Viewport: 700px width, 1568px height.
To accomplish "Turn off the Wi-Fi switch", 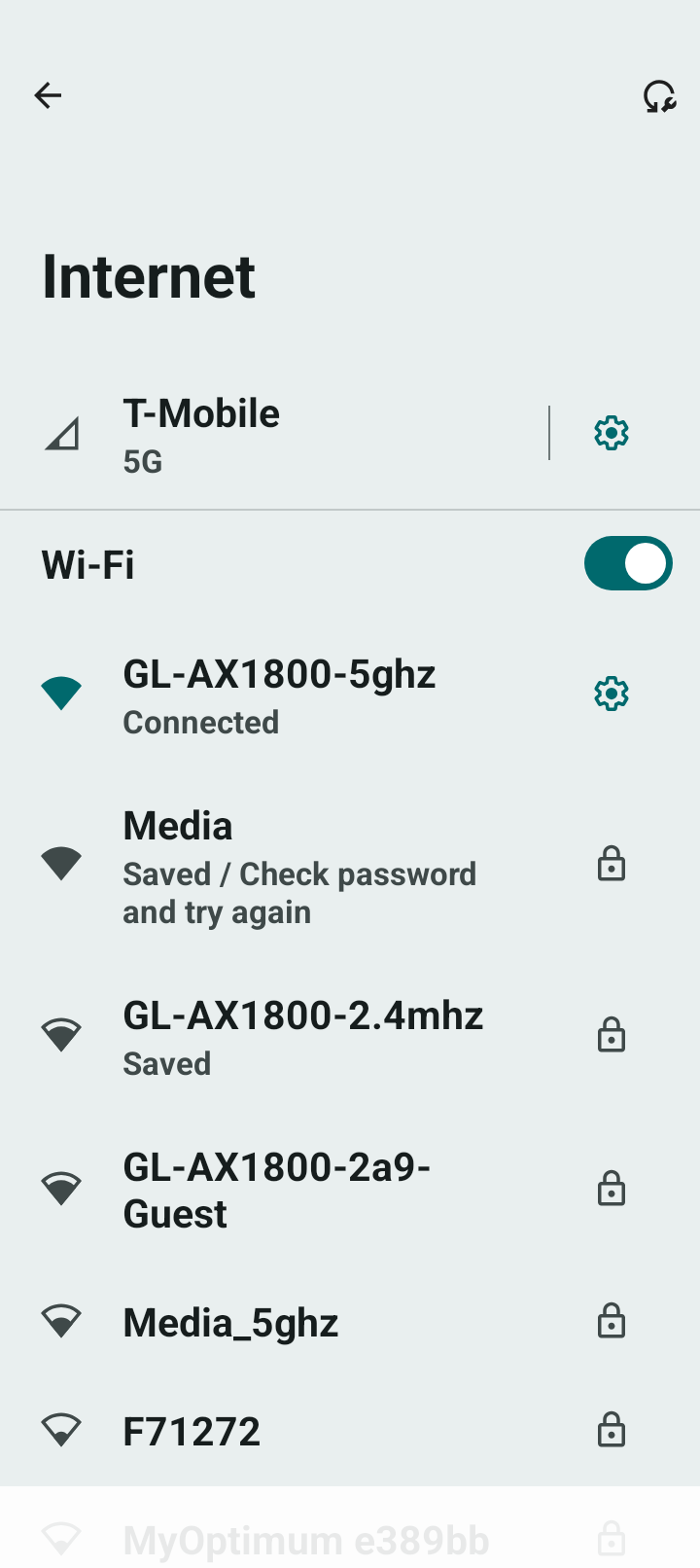I will tap(627, 563).
